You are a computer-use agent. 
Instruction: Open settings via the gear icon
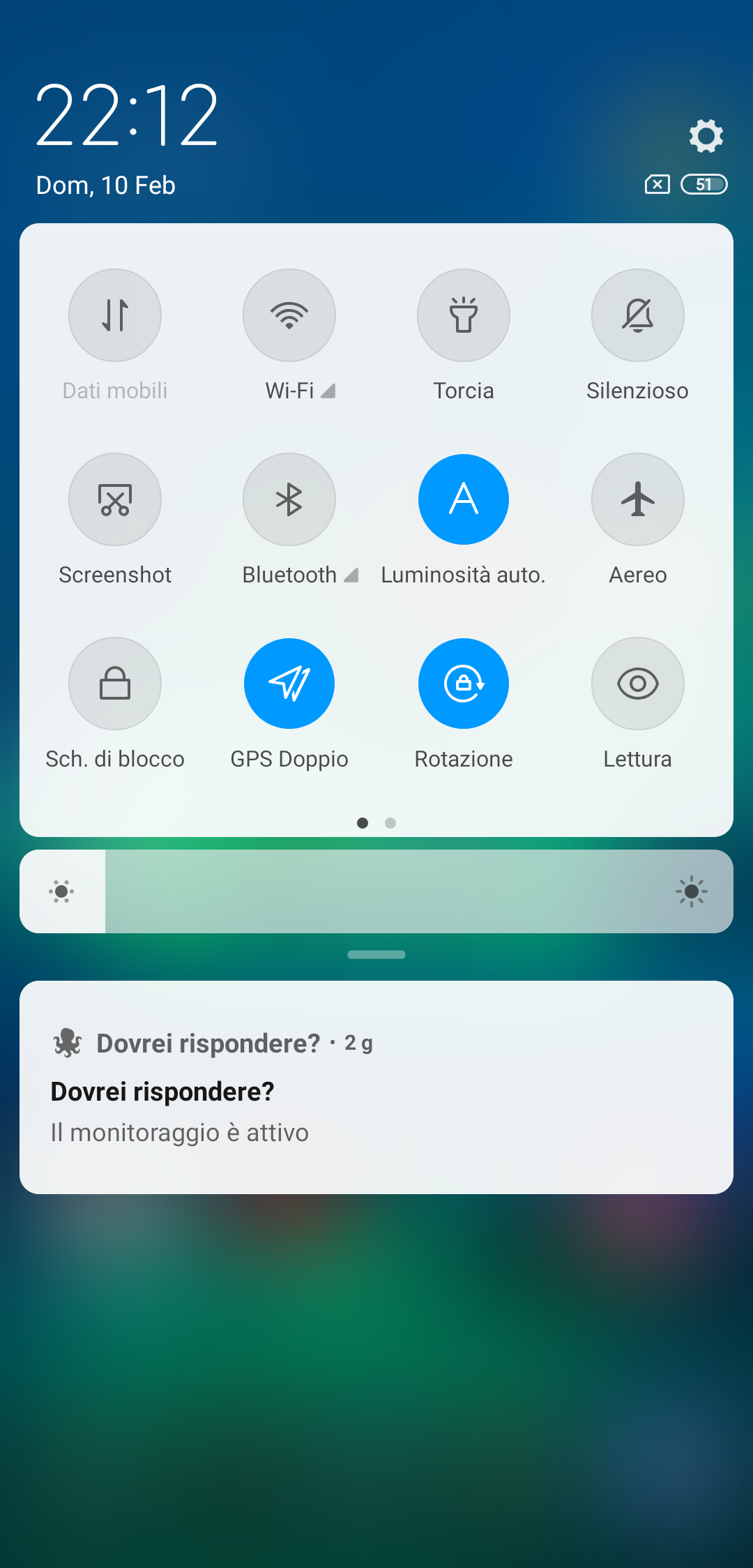706,135
